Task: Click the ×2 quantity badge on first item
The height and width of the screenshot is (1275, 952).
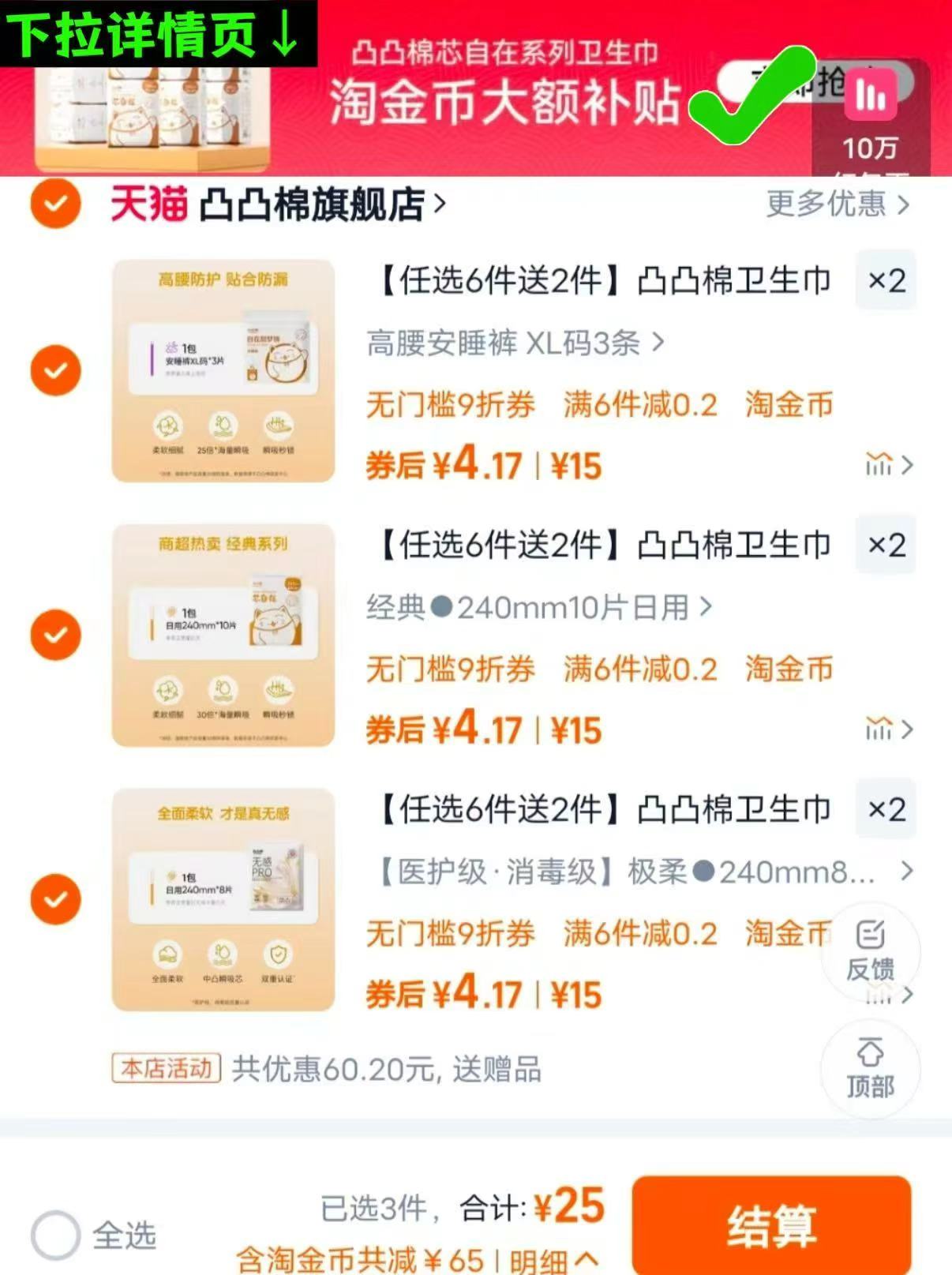Action: [884, 280]
